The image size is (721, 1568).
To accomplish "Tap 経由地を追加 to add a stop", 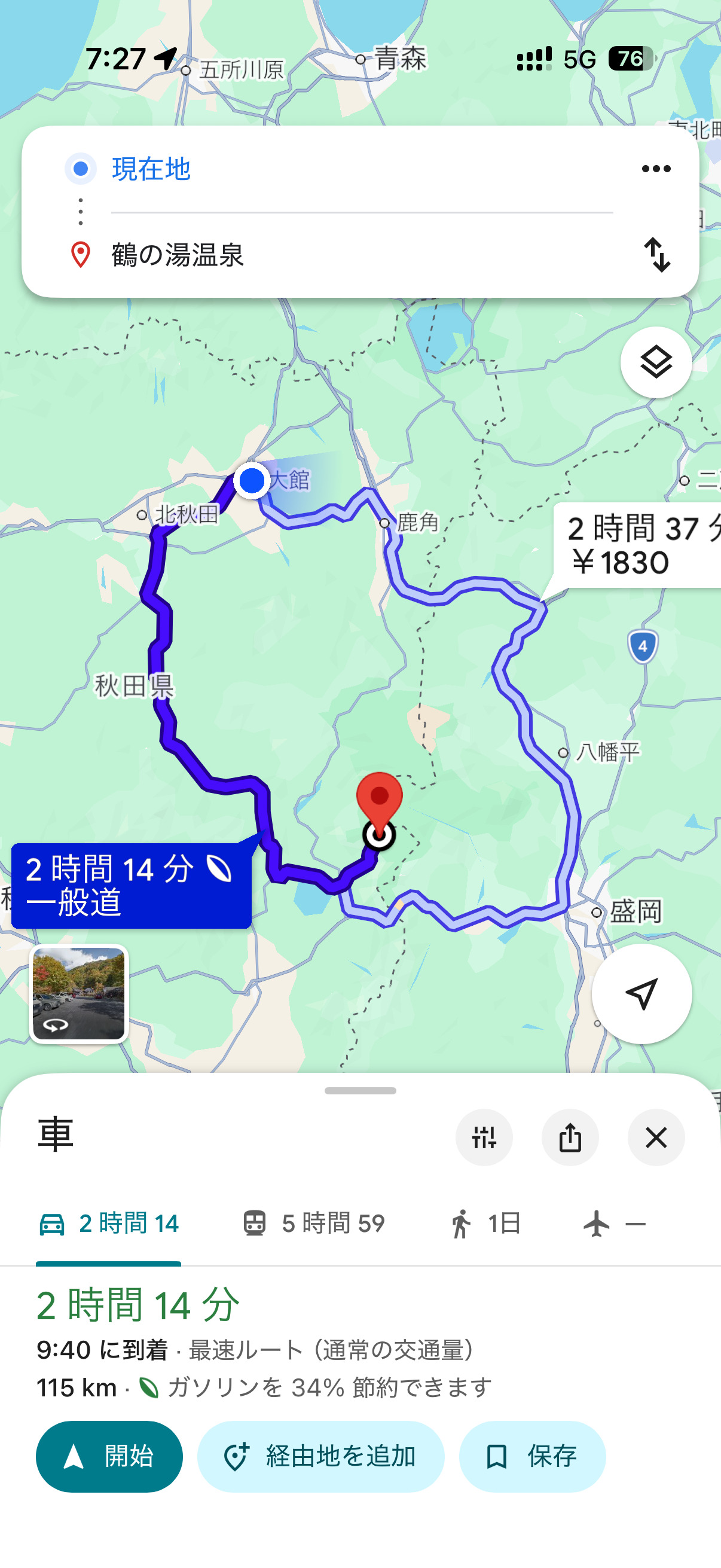I will 320,1456.
